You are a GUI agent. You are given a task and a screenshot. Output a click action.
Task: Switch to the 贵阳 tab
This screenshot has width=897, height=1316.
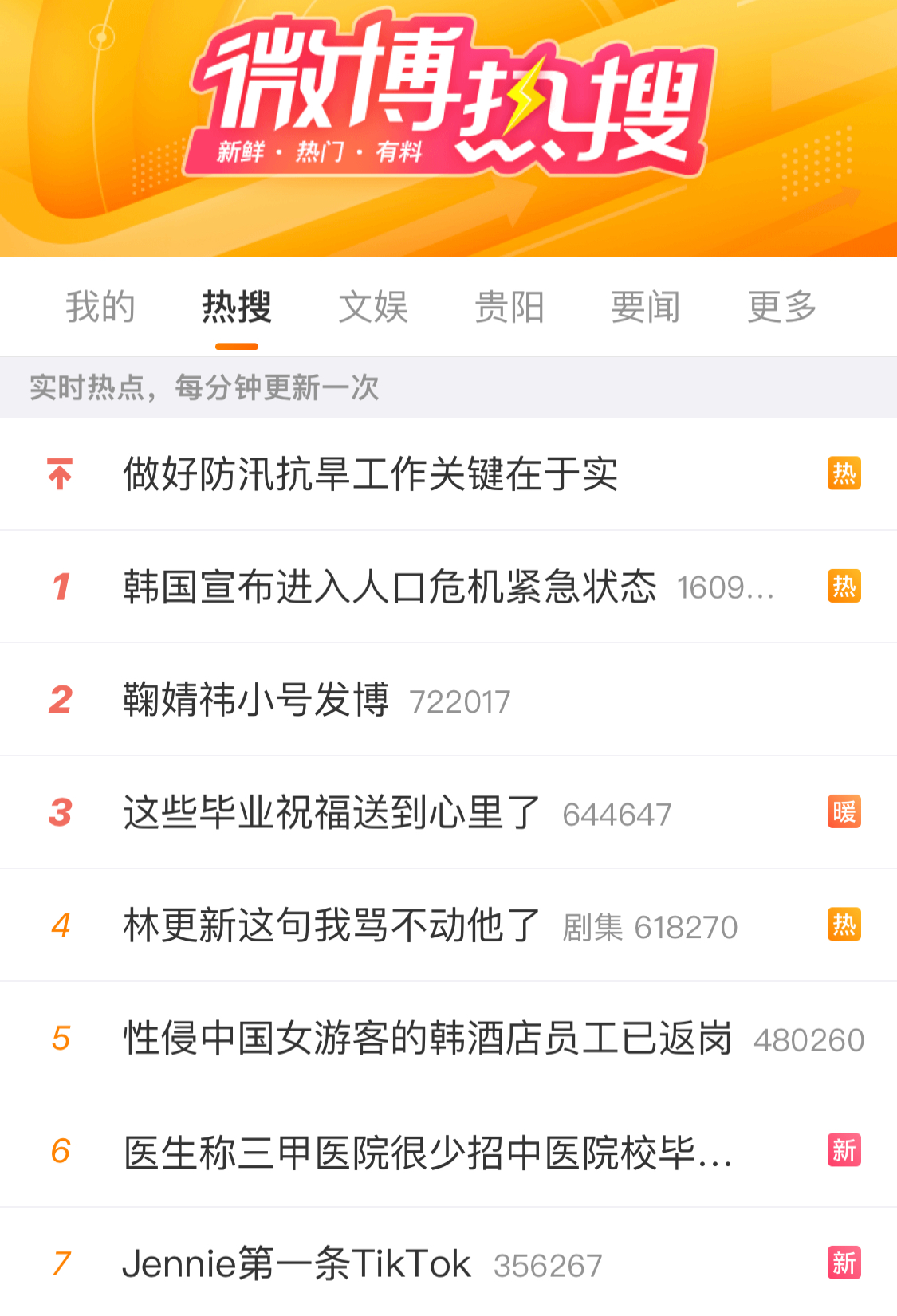pyautogui.click(x=509, y=307)
